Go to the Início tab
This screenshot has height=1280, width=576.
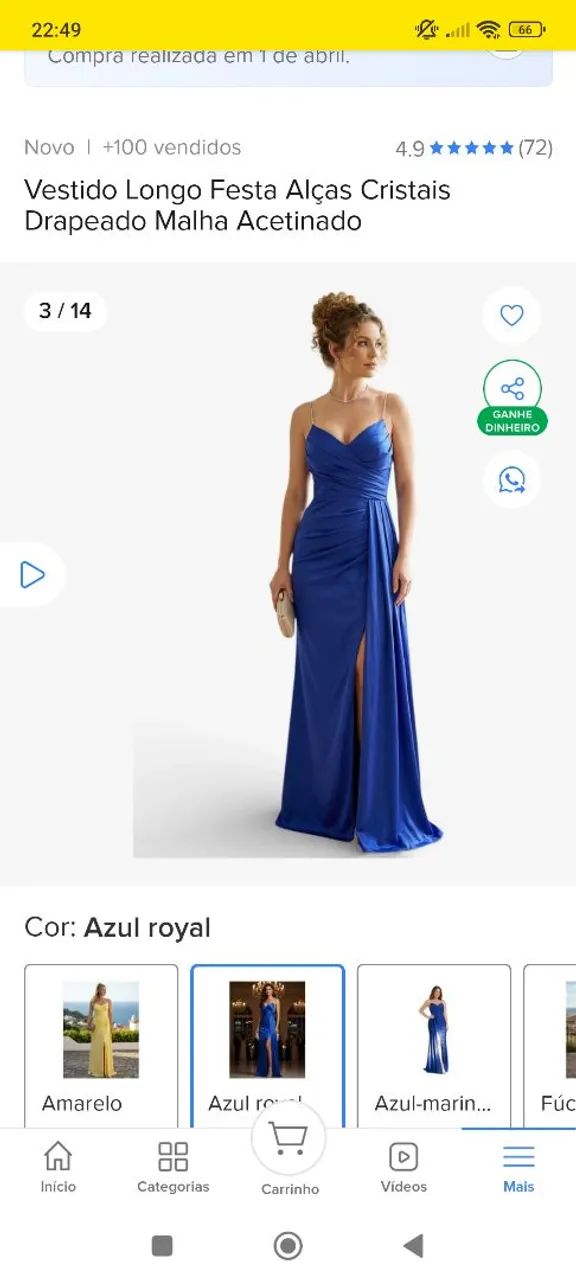click(x=58, y=1168)
